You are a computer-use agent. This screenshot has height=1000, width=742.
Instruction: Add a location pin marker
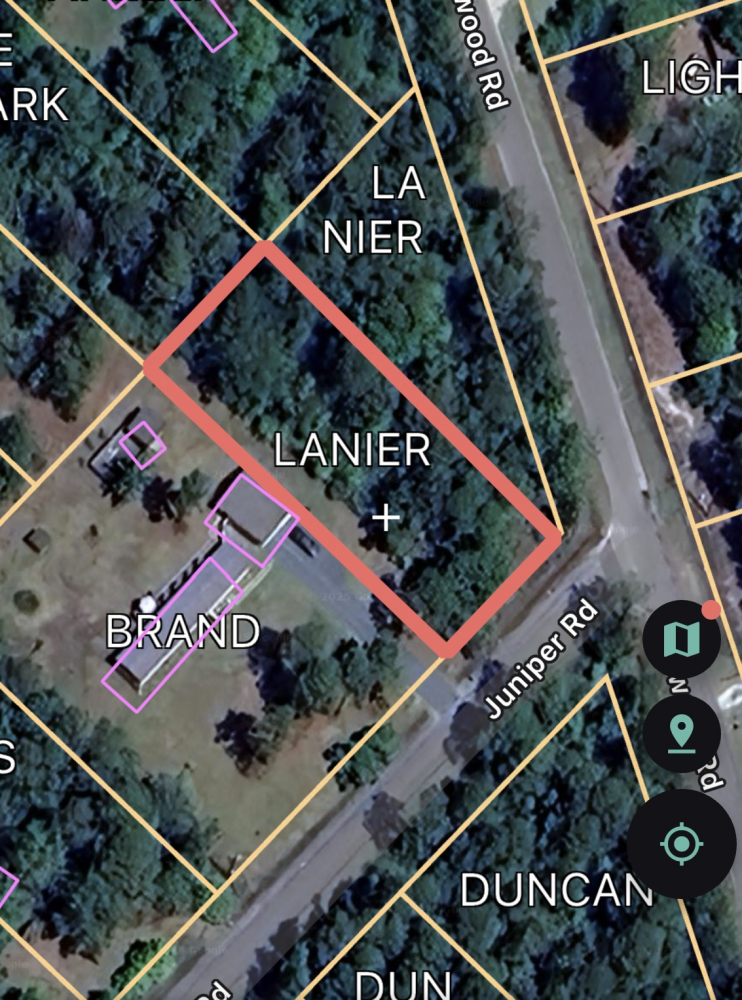point(682,733)
